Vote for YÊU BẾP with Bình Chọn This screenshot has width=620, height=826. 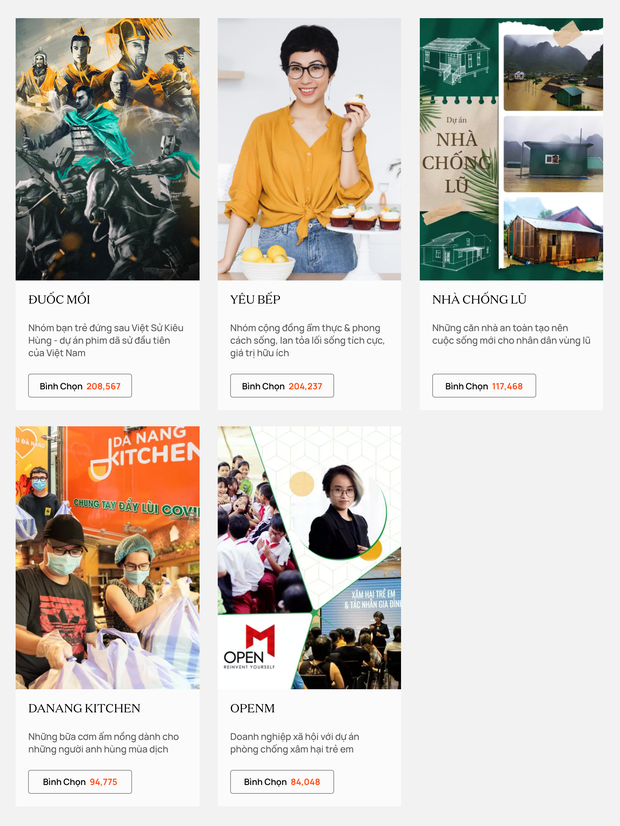pyautogui.click(x=282, y=386)
